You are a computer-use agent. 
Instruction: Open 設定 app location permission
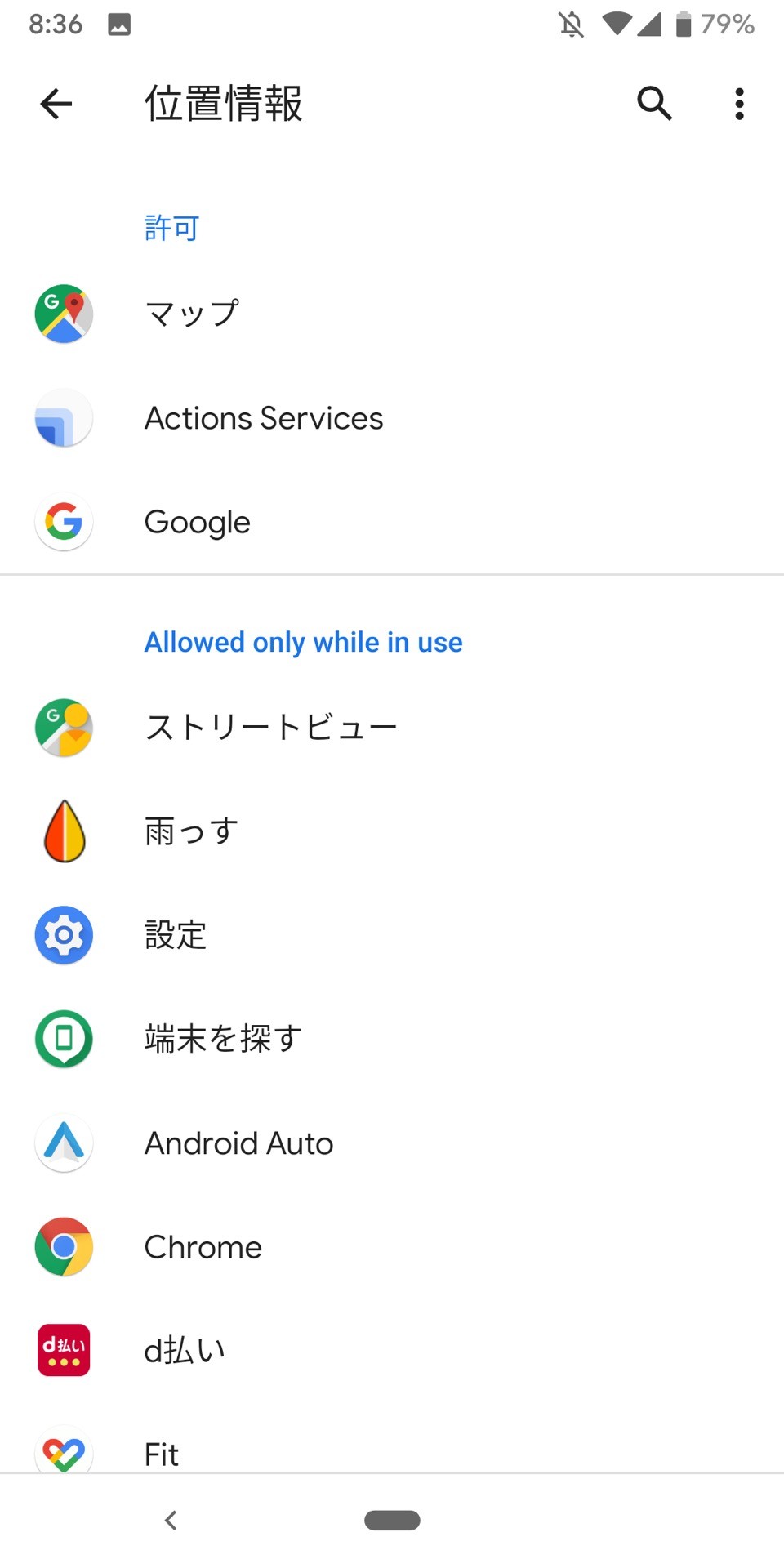pyautogui.click(x=176, y=935)
